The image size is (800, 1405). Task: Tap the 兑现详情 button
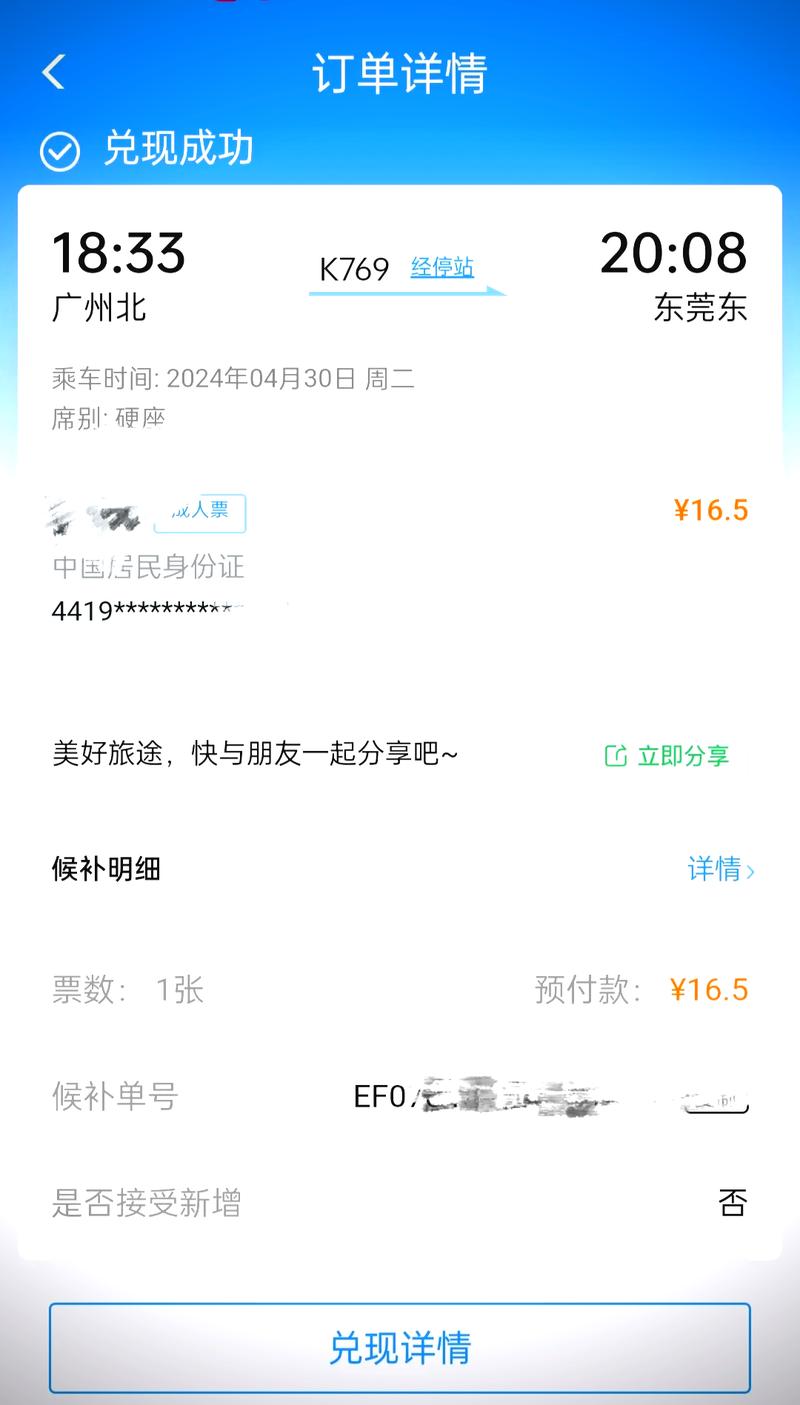click(x=400, y=1348)
